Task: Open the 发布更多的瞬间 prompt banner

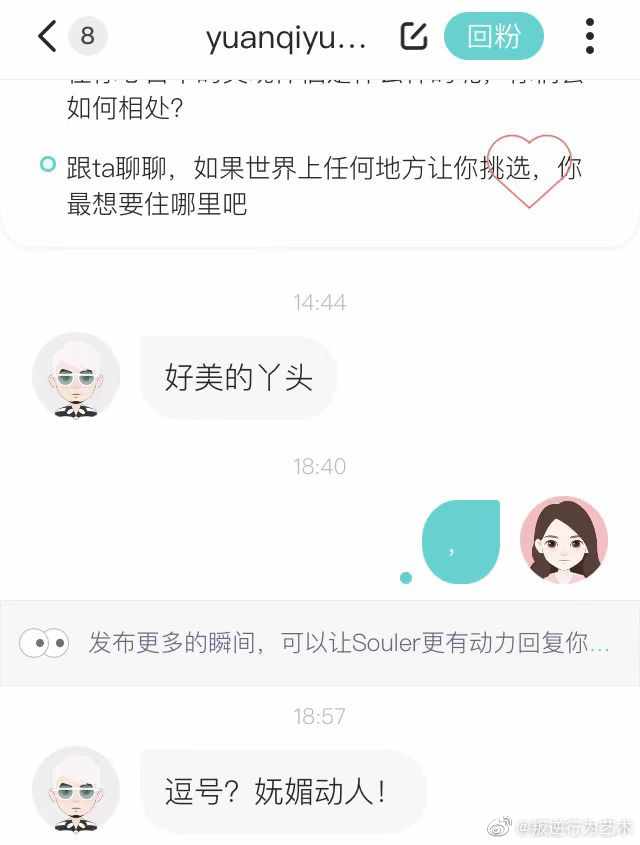Action: click(320, 643)
